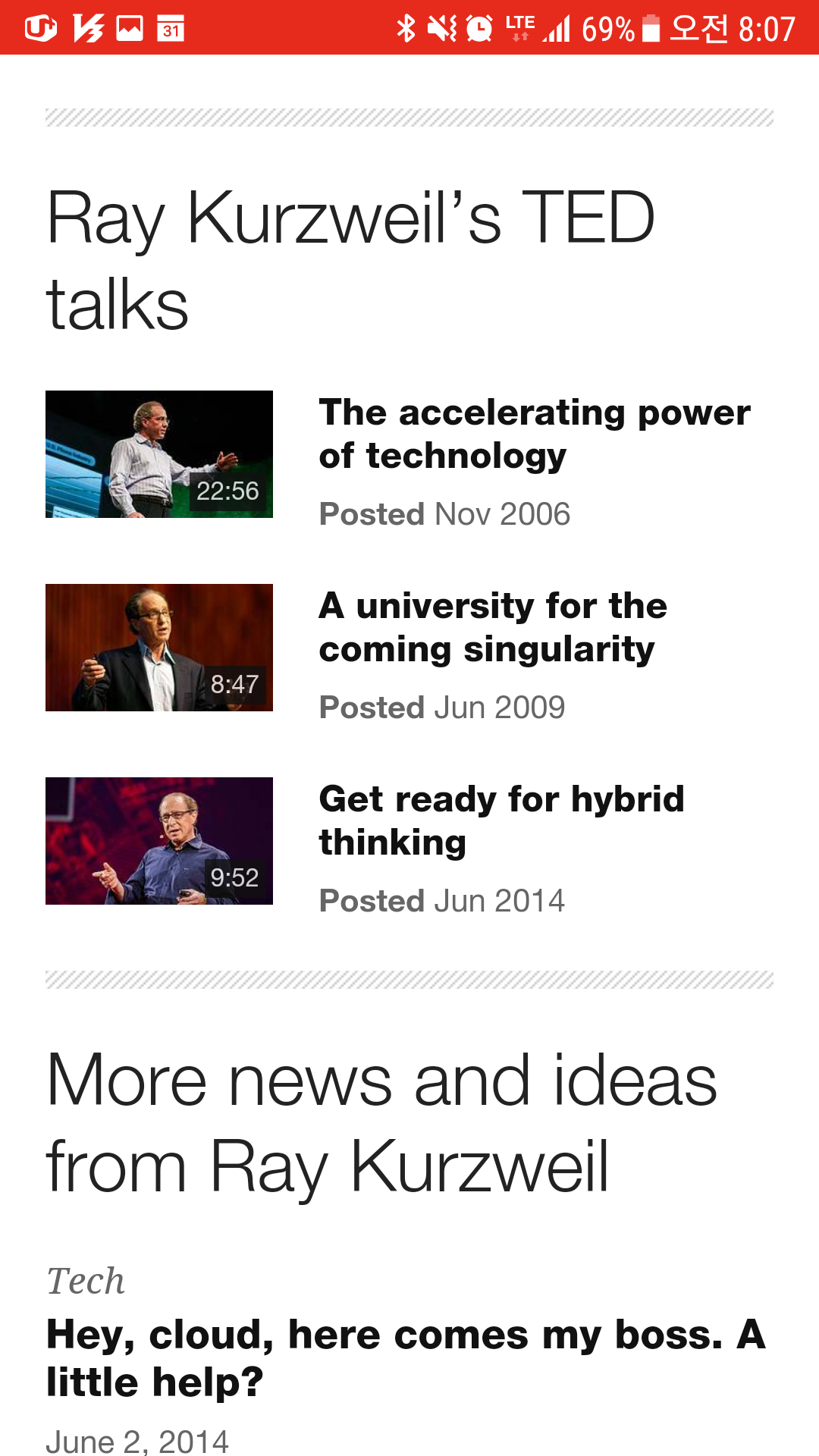Play the 22:56 talk video thumbnail
The image size is (819, 1456).
click(x=159, y=454)
